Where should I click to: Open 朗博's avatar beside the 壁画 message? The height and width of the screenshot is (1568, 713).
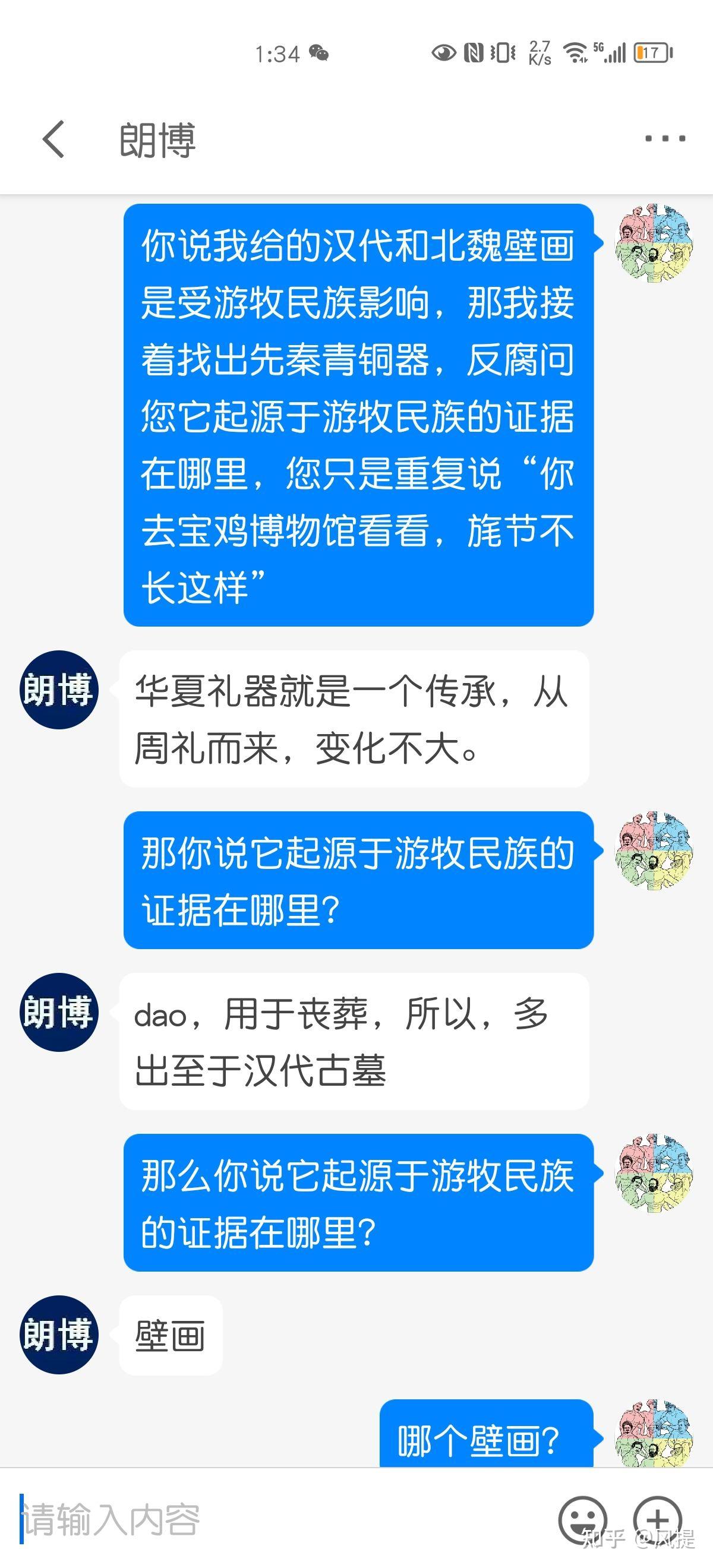[x=59, y=1334]
